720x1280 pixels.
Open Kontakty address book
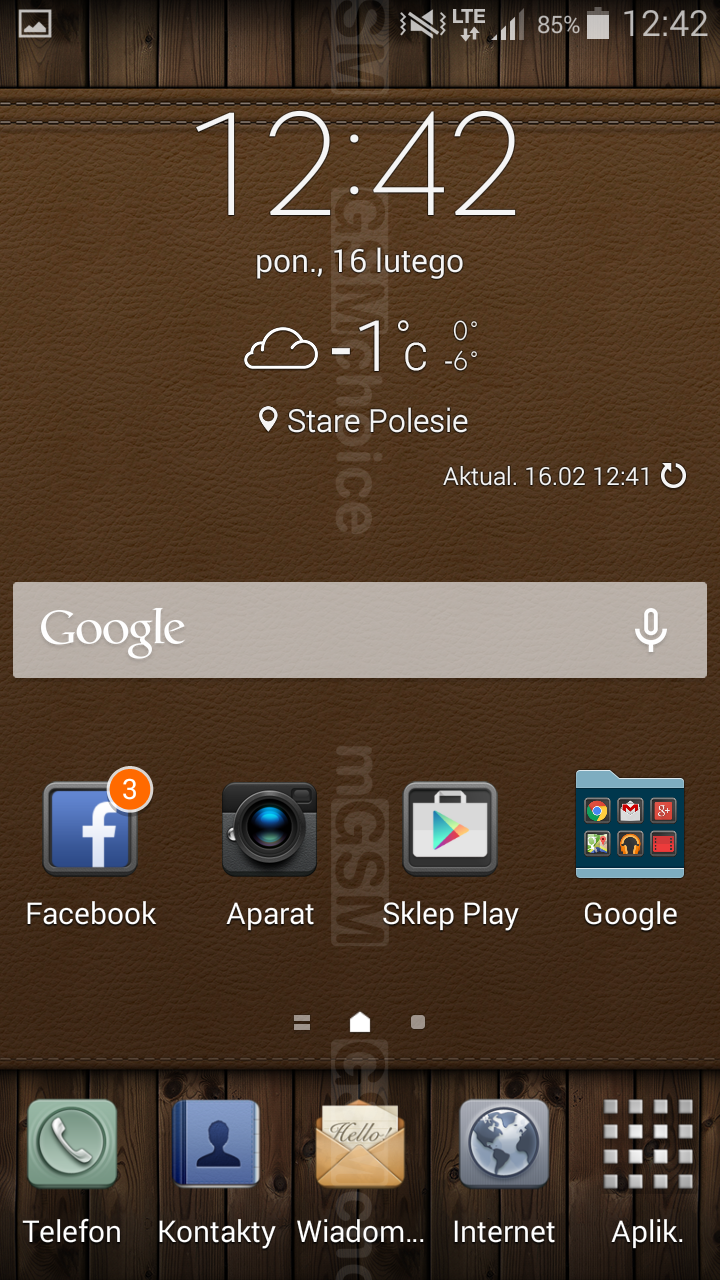pyautogui.click(x=216, y=1145)
